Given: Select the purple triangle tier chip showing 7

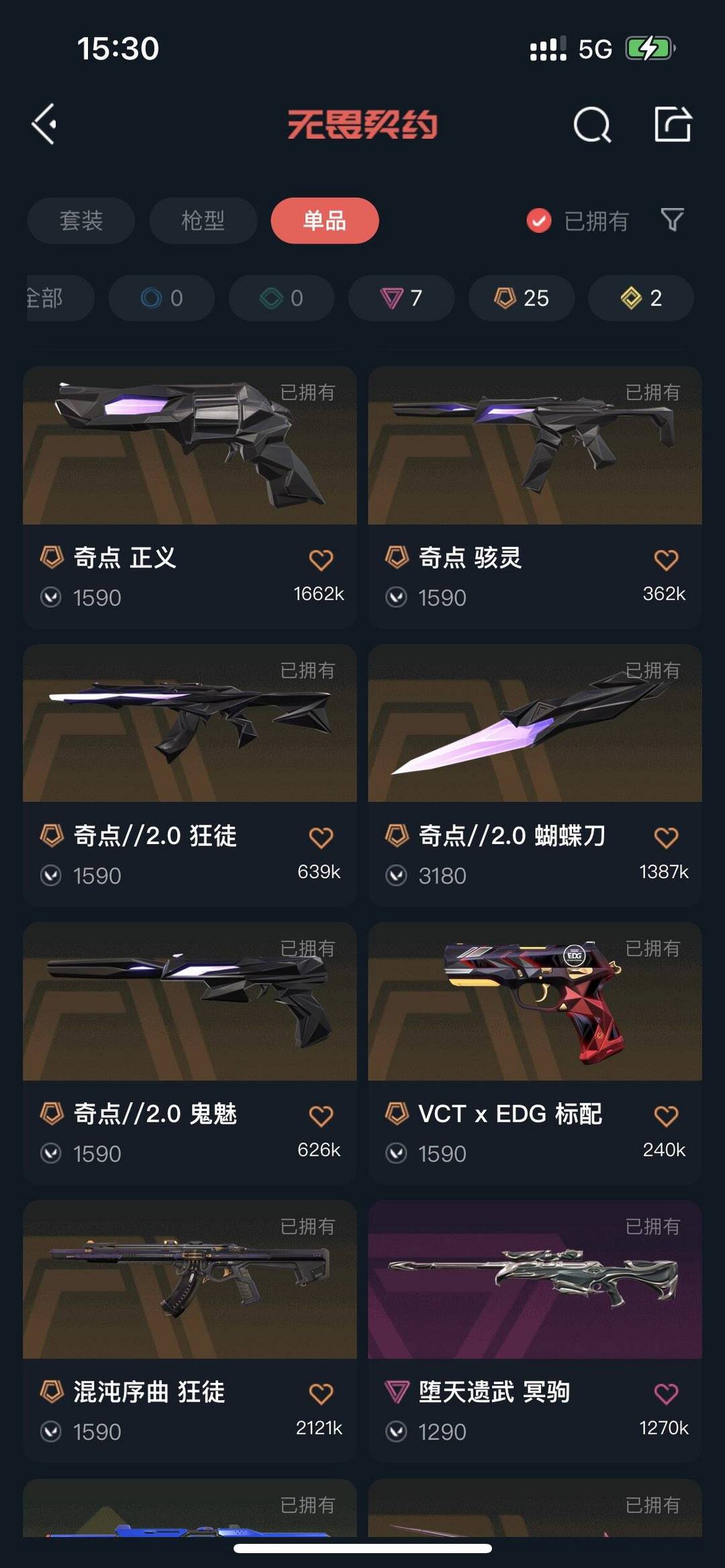Looking at the screenshot, I should (x=401, y=298).
